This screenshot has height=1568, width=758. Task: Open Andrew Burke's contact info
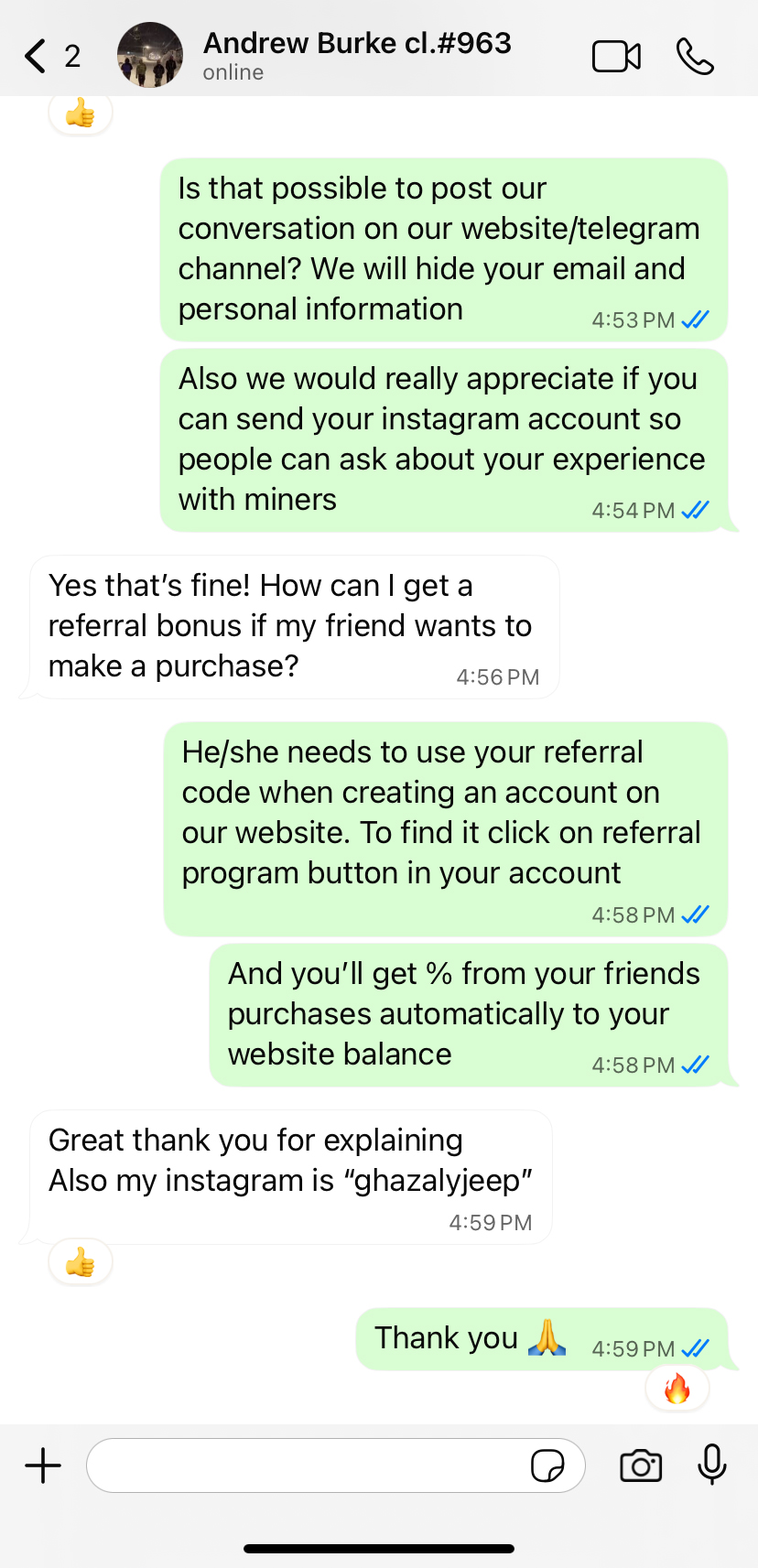(x=356, y=55)
